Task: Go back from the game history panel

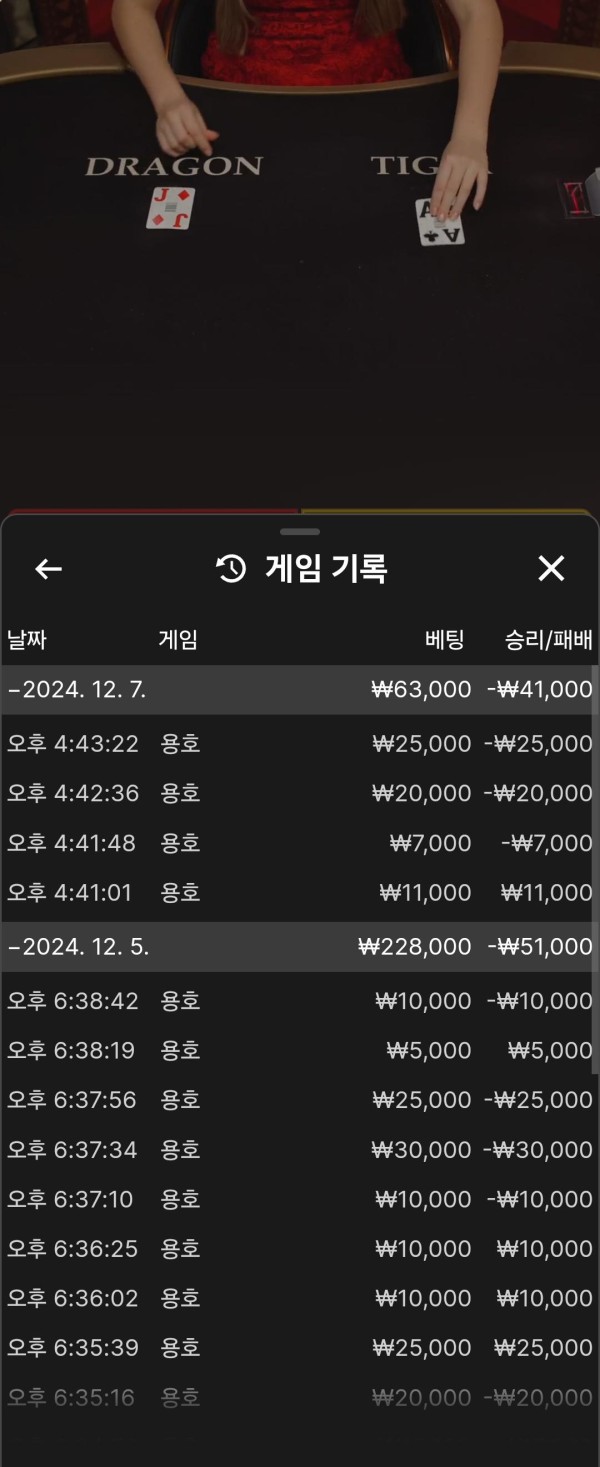Action: [48, 569]
